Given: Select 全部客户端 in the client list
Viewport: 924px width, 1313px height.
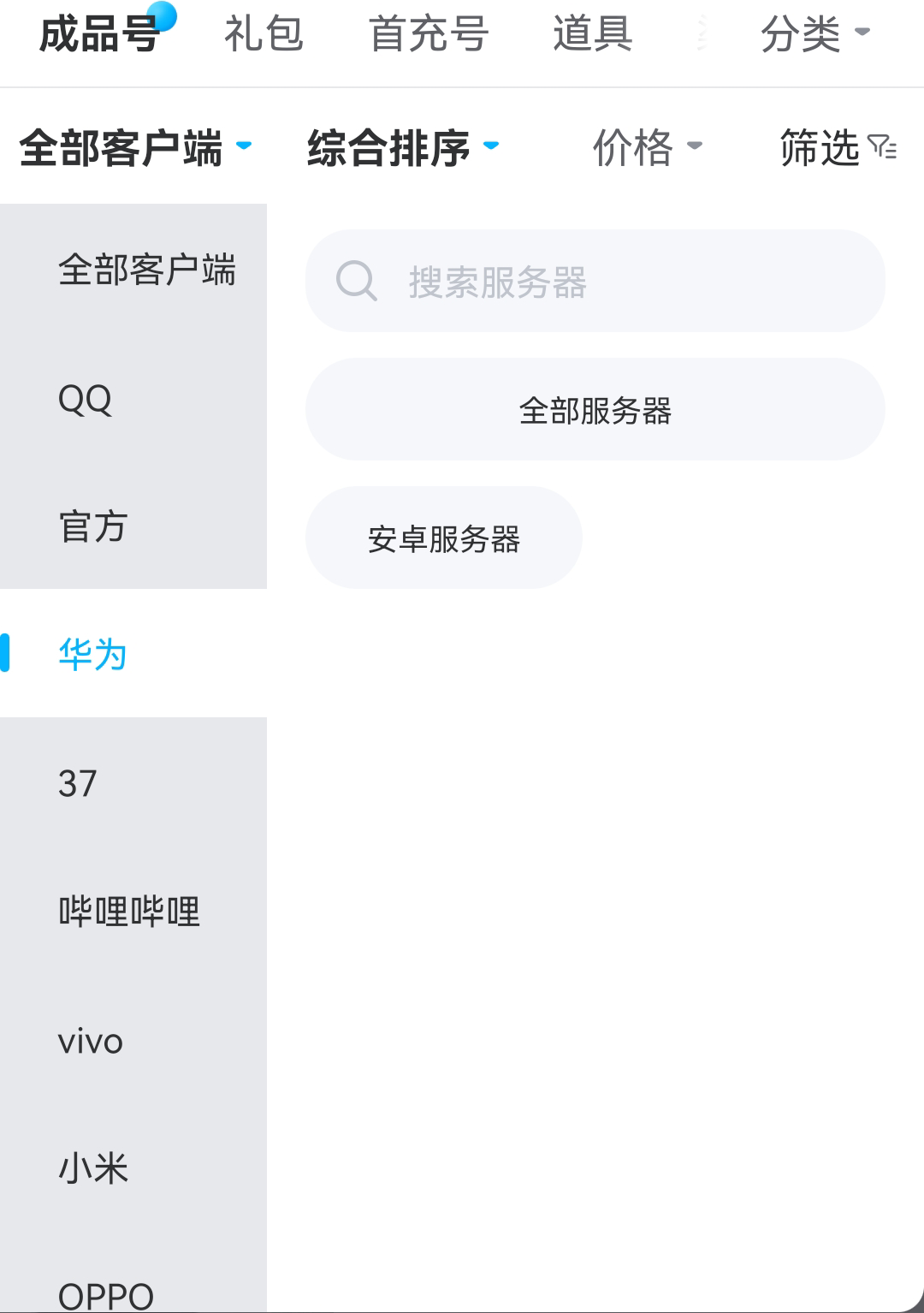Looking at the screenshot, I should [146, 270].
